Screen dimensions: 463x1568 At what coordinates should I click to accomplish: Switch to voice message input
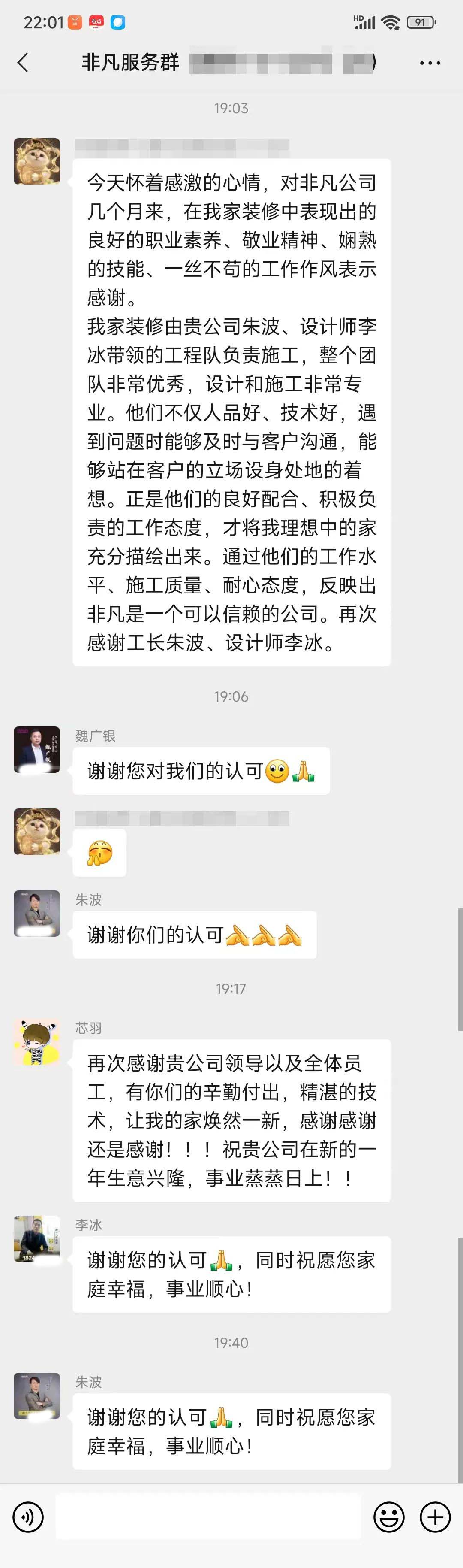(27, 1516)
